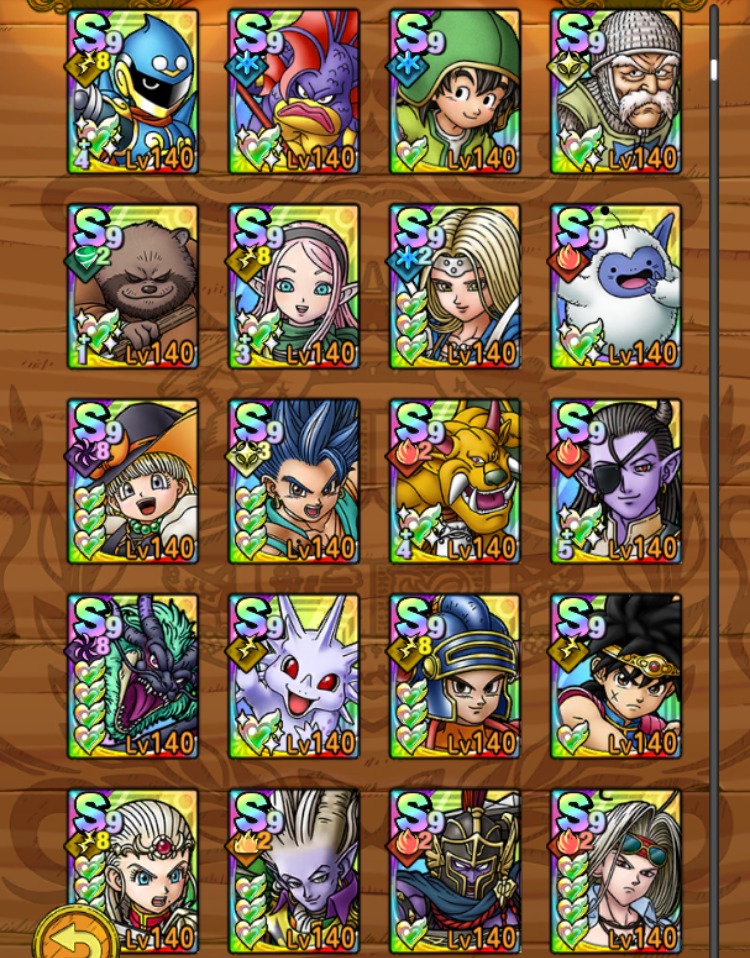Open the spiky blue-haired hero card
This screenshot has height=958, width=750.
[294, 481]
